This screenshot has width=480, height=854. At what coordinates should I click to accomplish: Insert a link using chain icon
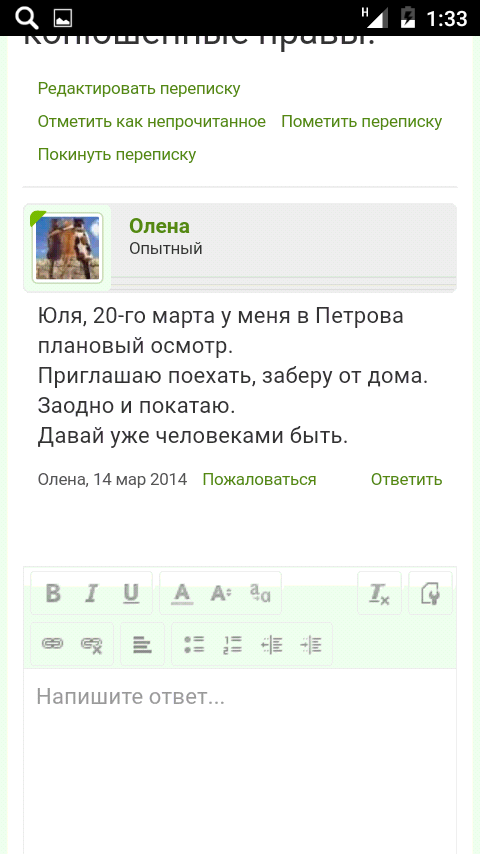[x=52, y=644]
